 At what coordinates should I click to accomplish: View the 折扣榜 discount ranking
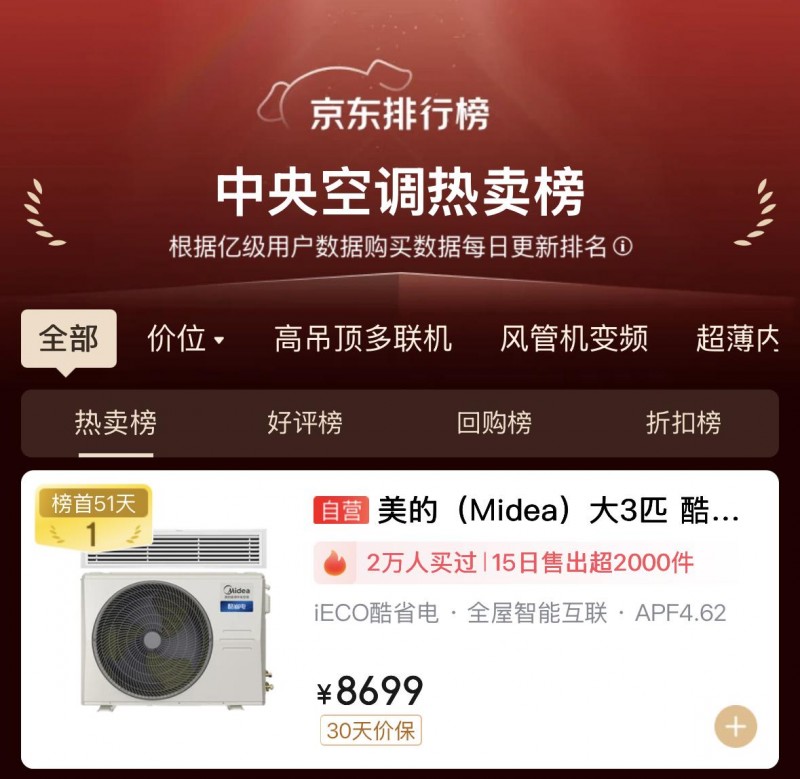[683, 423]
